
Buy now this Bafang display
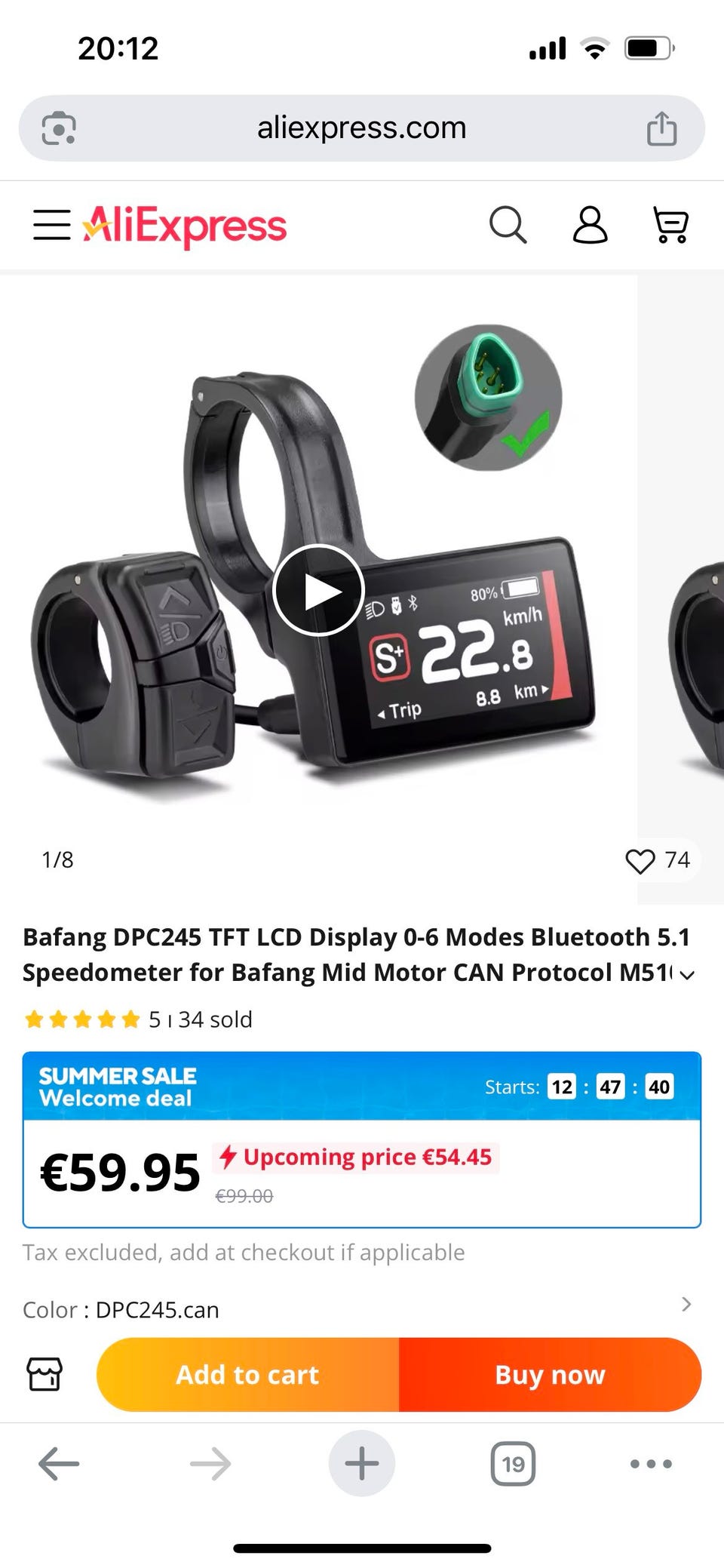pos(550,1375)
